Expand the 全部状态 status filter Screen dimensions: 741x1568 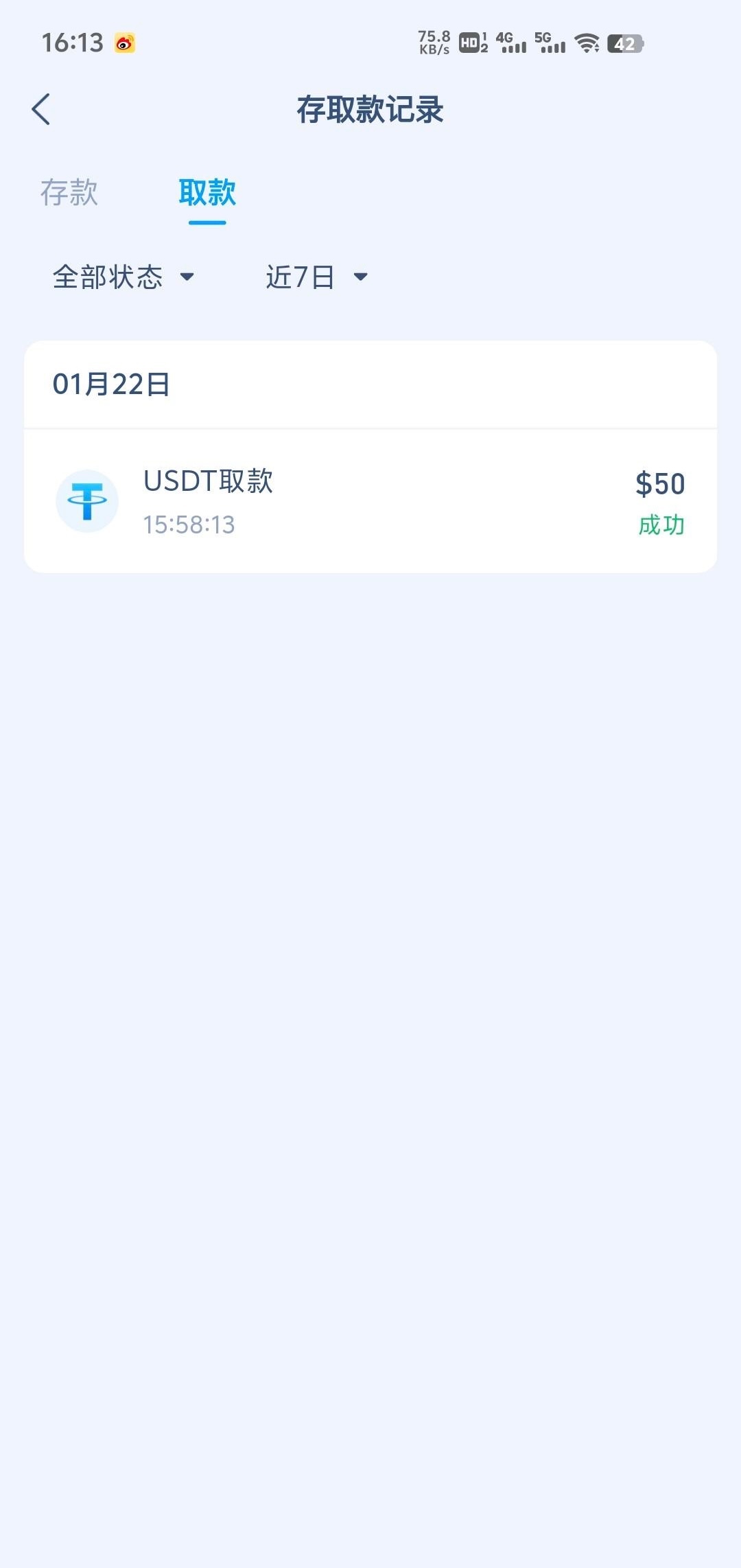point(123,277)
